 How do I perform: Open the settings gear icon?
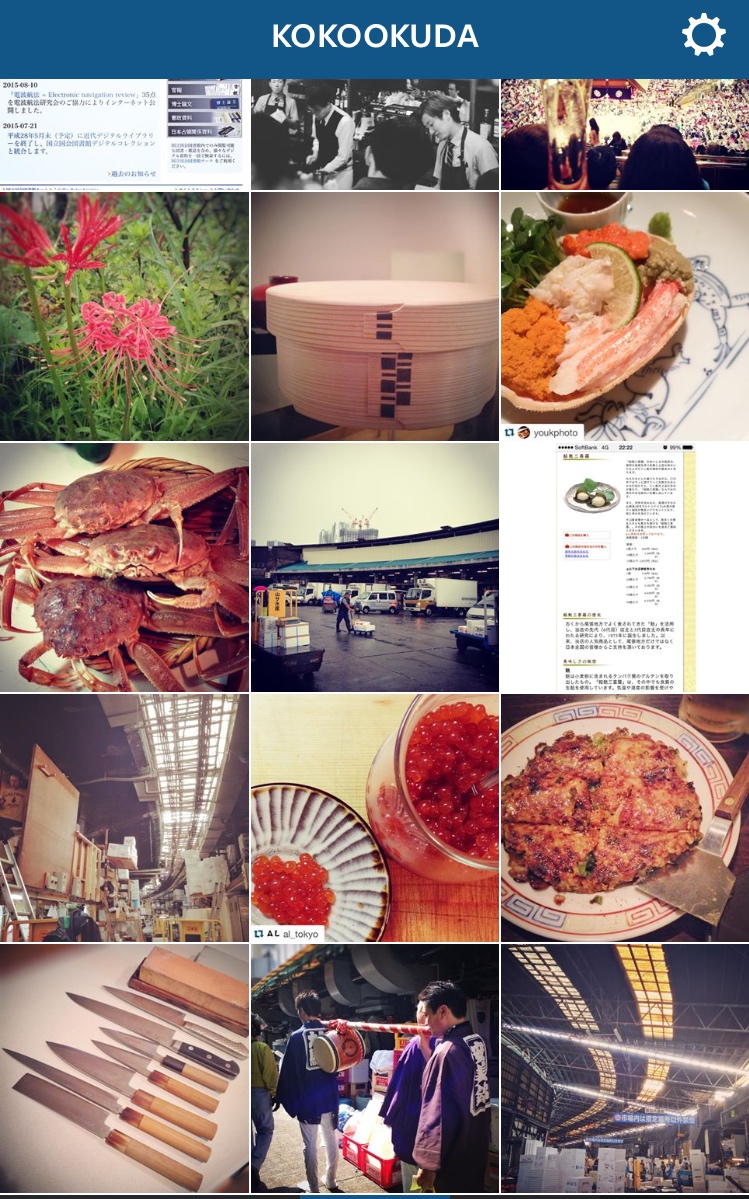pos(703,37)
